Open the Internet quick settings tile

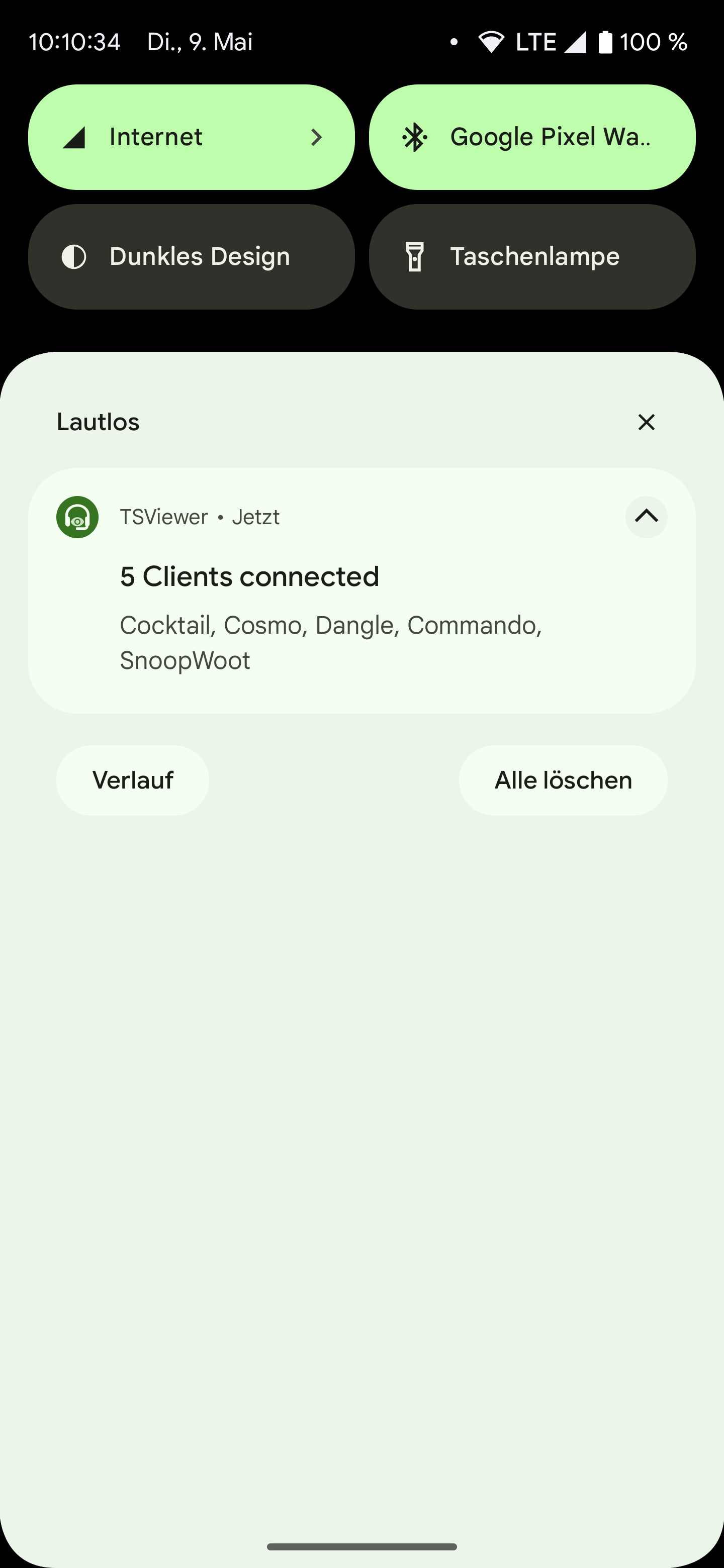[x=191, y=137]
